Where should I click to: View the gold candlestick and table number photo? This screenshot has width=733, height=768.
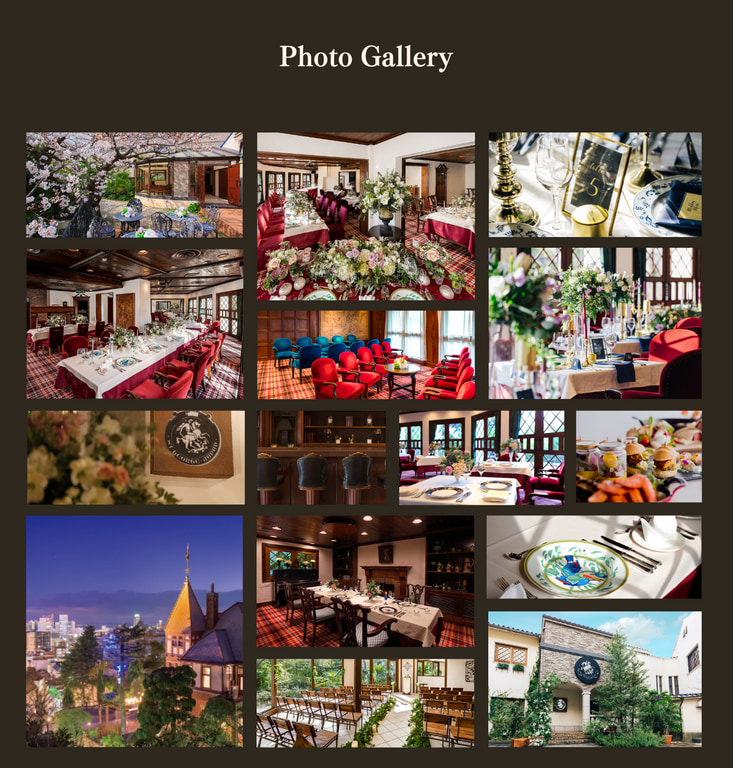(595, 185)
